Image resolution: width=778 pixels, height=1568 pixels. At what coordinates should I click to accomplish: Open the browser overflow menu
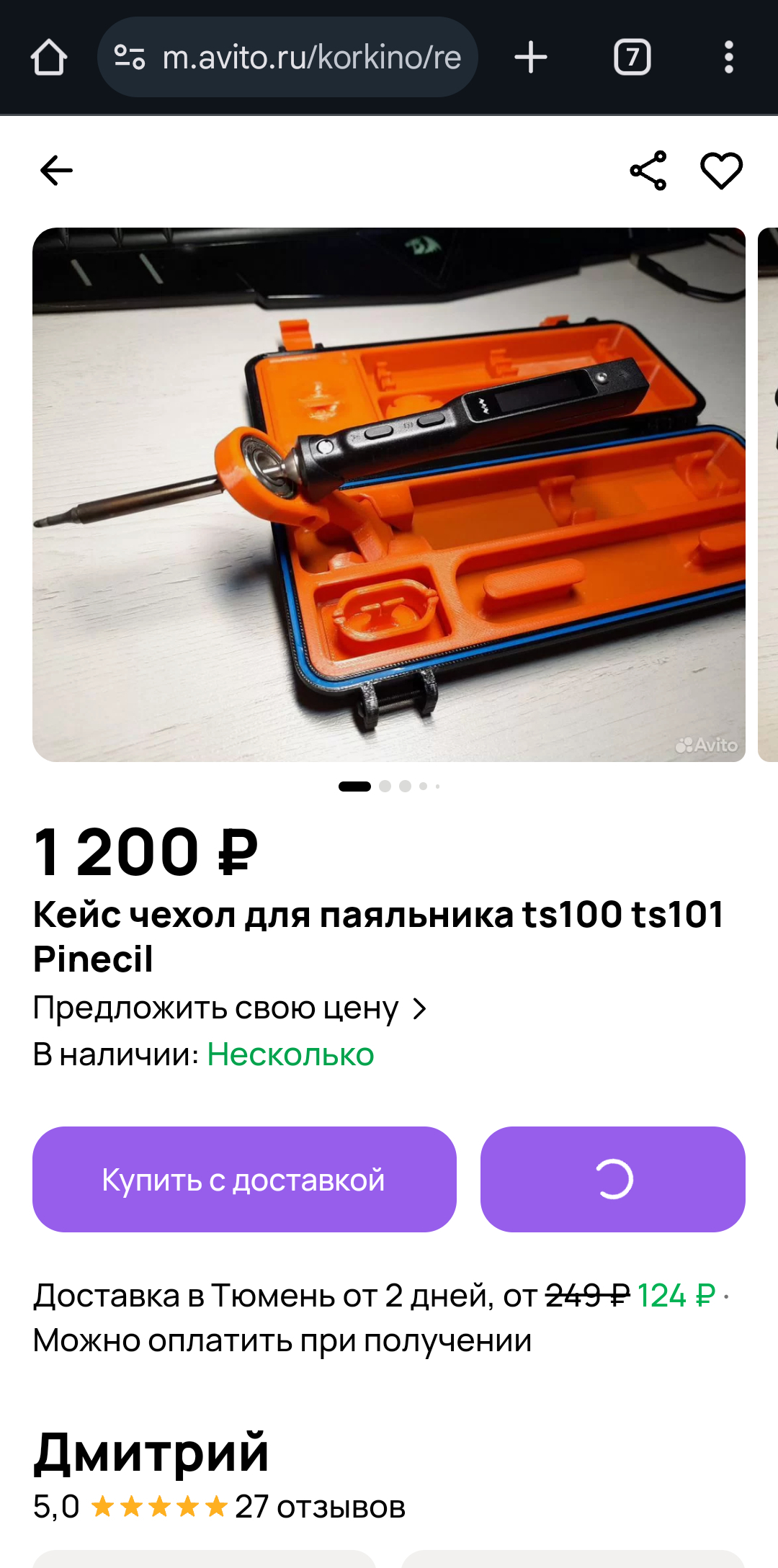729,57
